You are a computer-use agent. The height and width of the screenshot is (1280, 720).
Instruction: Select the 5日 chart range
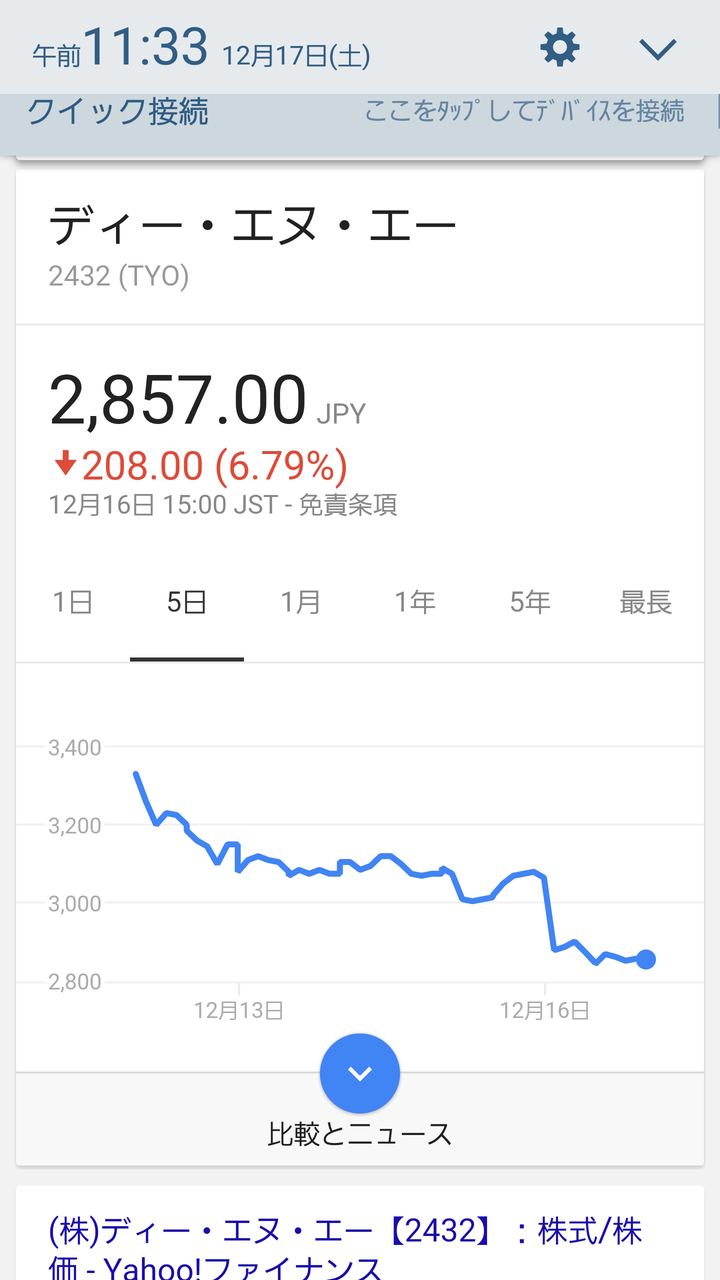[187, 602]
